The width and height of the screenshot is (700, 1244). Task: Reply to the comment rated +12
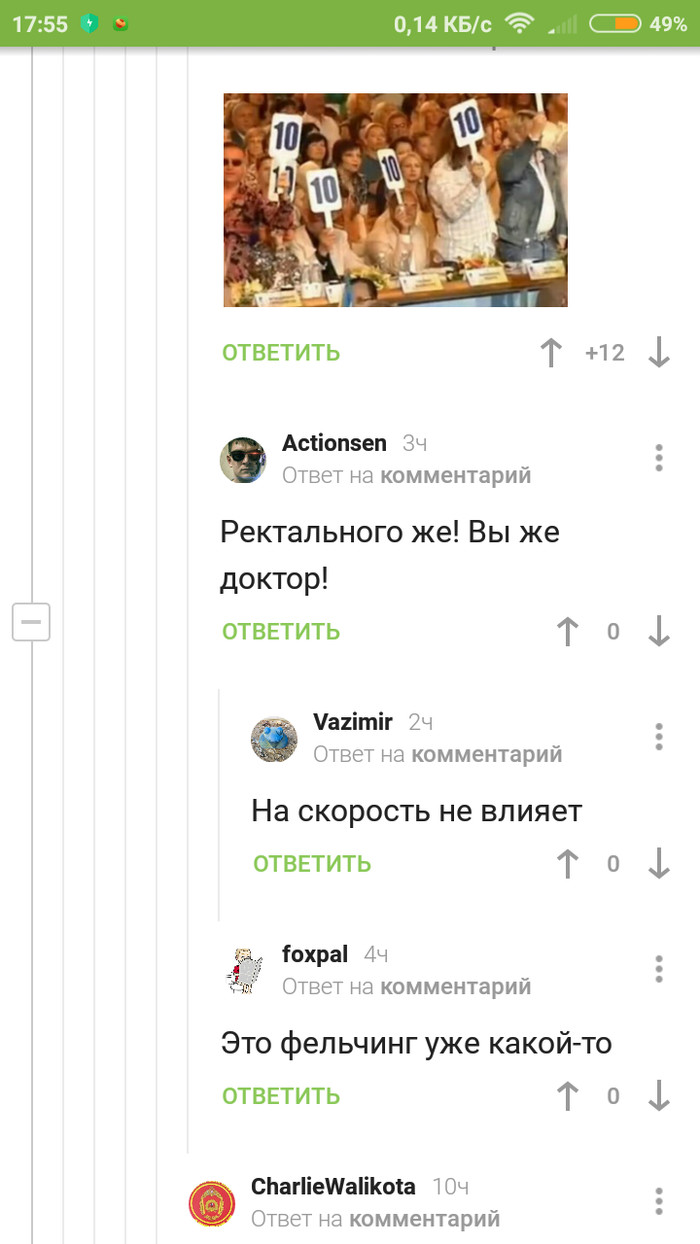(x=281, y=353)
